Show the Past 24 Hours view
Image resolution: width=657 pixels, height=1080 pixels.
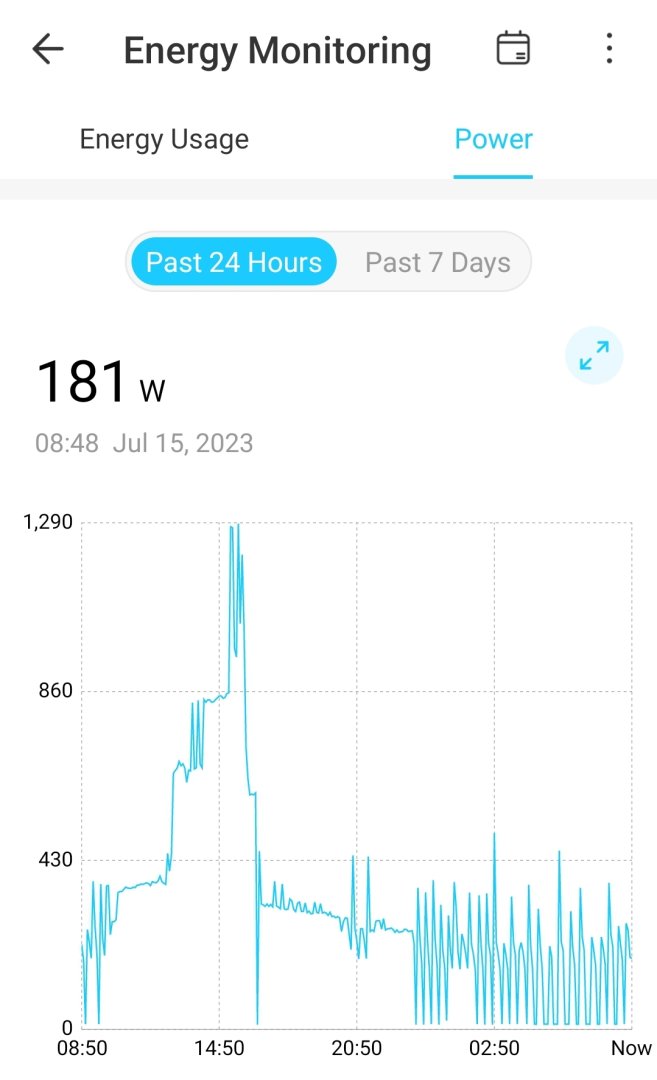234,262
